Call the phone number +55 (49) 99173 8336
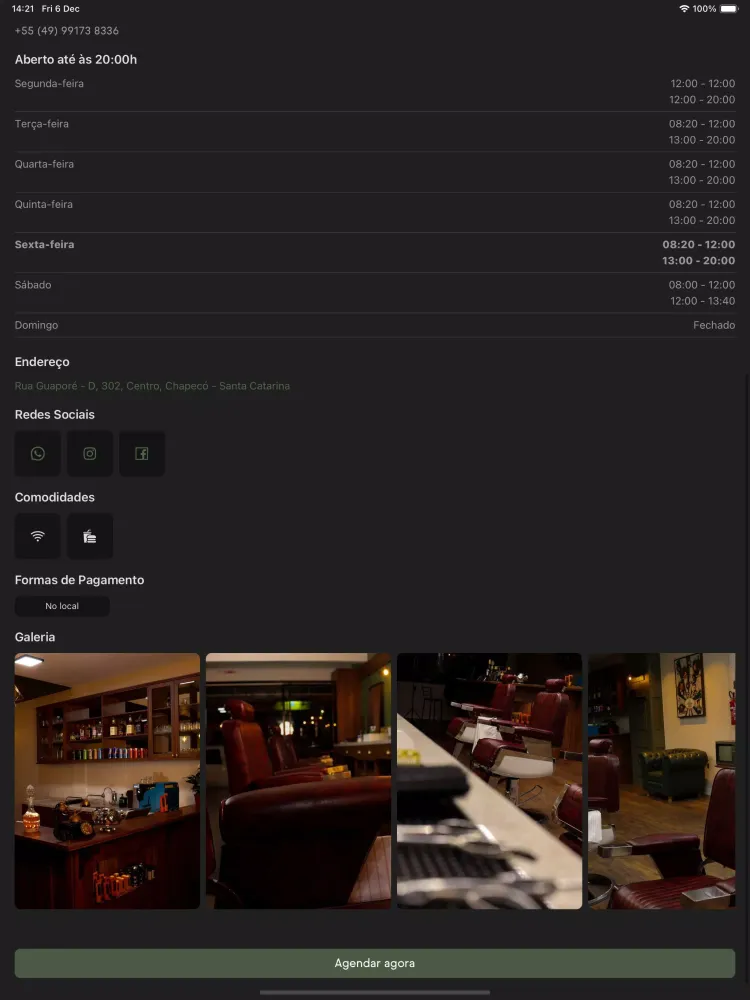The width and height of the screenshot is (750, 1000). (67, 31)
